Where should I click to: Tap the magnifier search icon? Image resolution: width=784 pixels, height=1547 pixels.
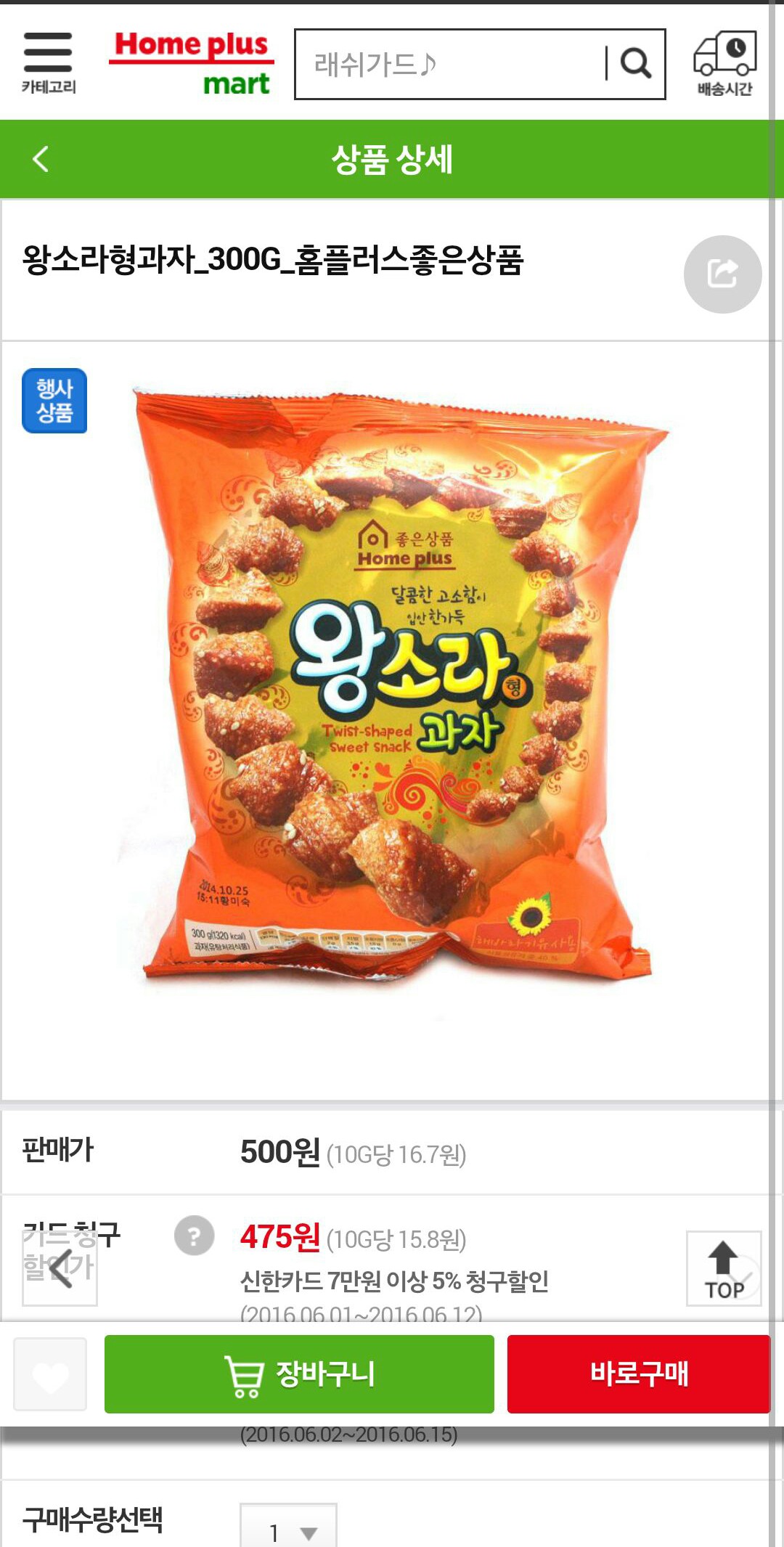tap(636, 64)
